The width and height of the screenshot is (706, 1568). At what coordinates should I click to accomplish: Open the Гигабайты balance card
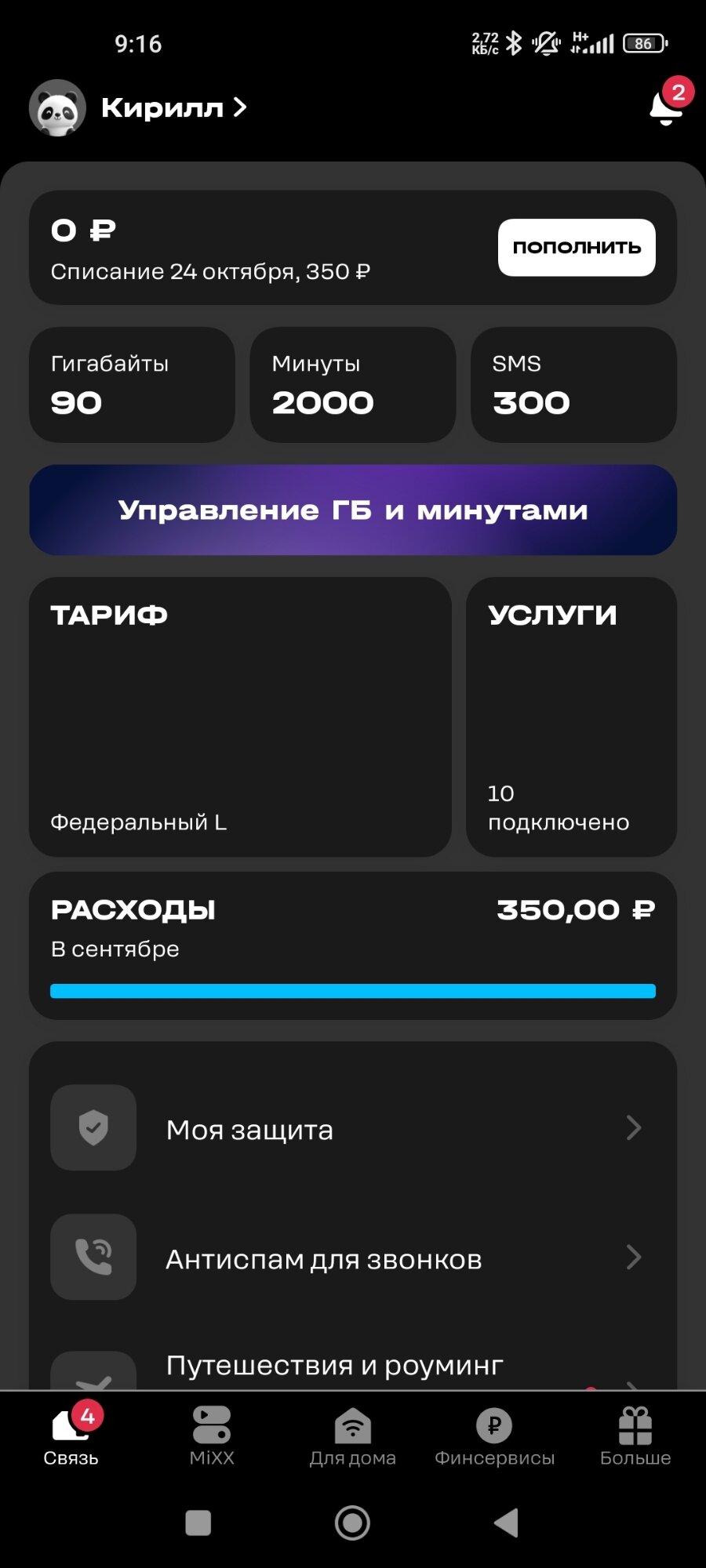tap(132, 384)
